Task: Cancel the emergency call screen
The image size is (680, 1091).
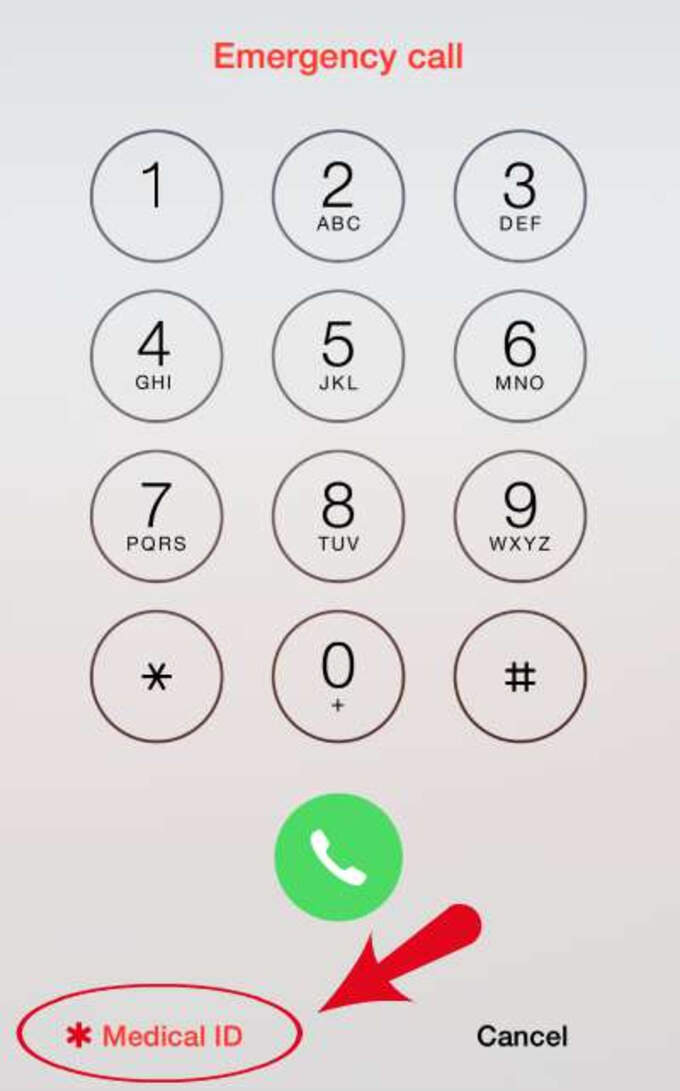Action: coord(521,1036)
